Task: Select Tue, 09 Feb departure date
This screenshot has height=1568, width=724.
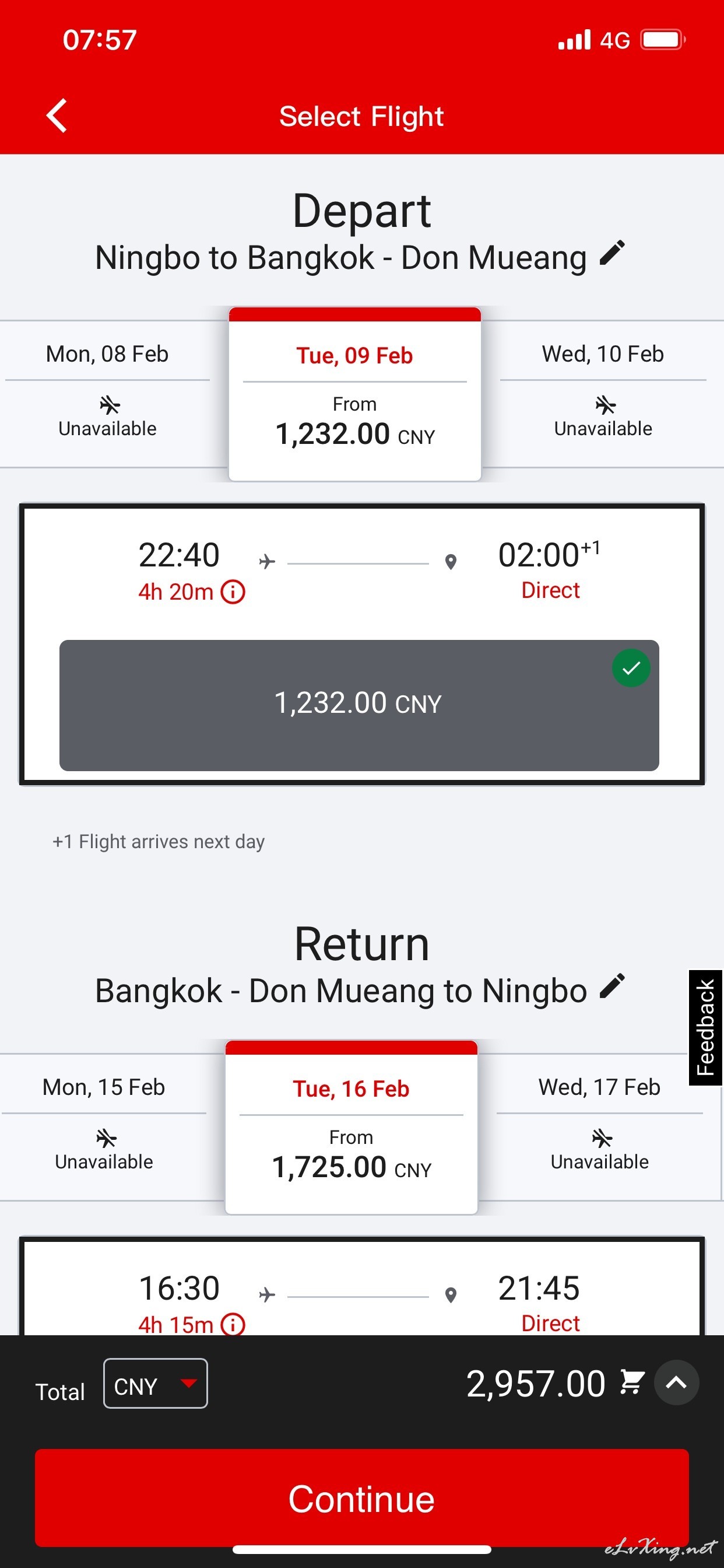Action: click(354, 394)
